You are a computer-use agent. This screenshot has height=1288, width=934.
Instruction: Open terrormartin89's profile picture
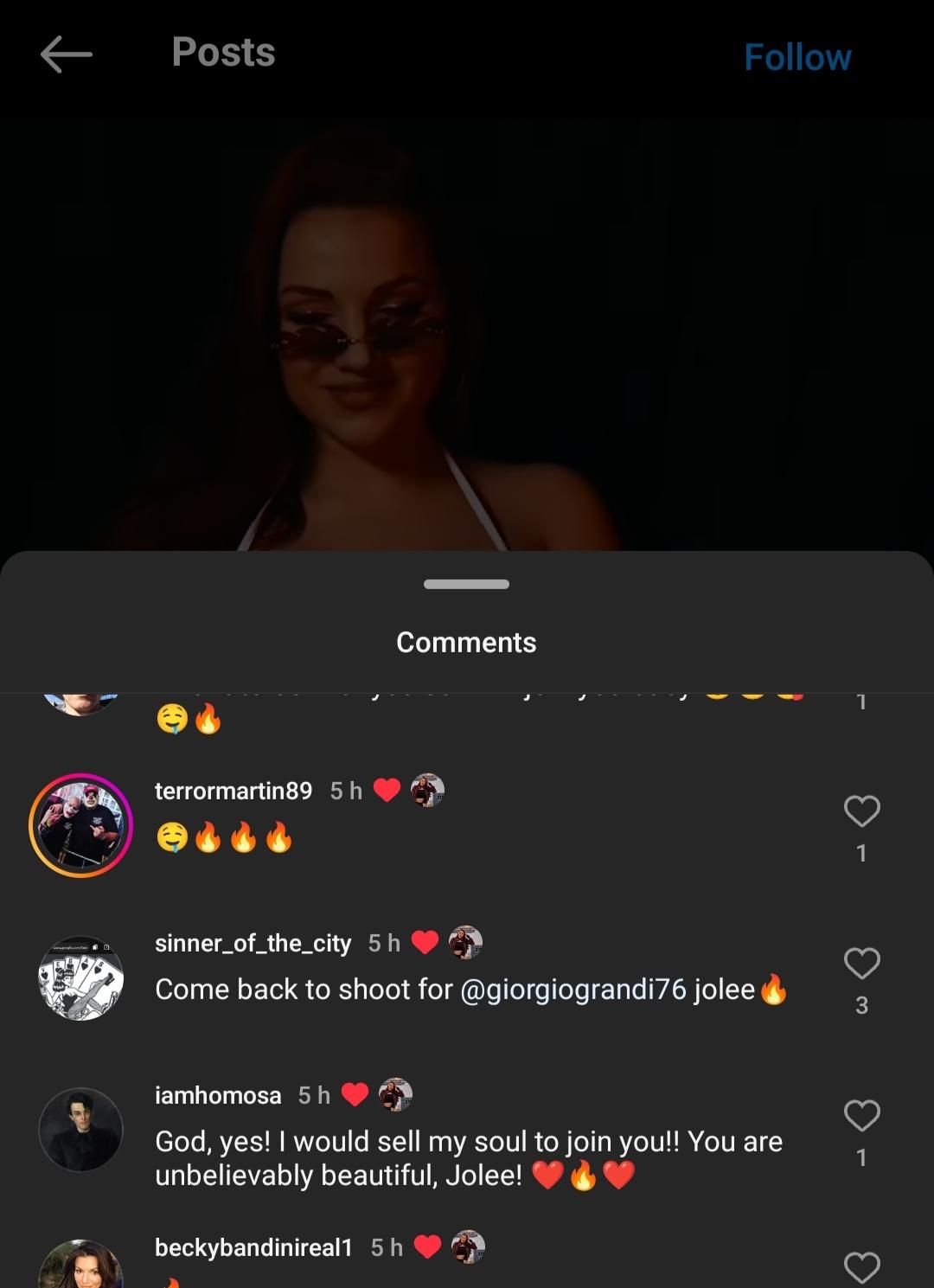point(80,825)
